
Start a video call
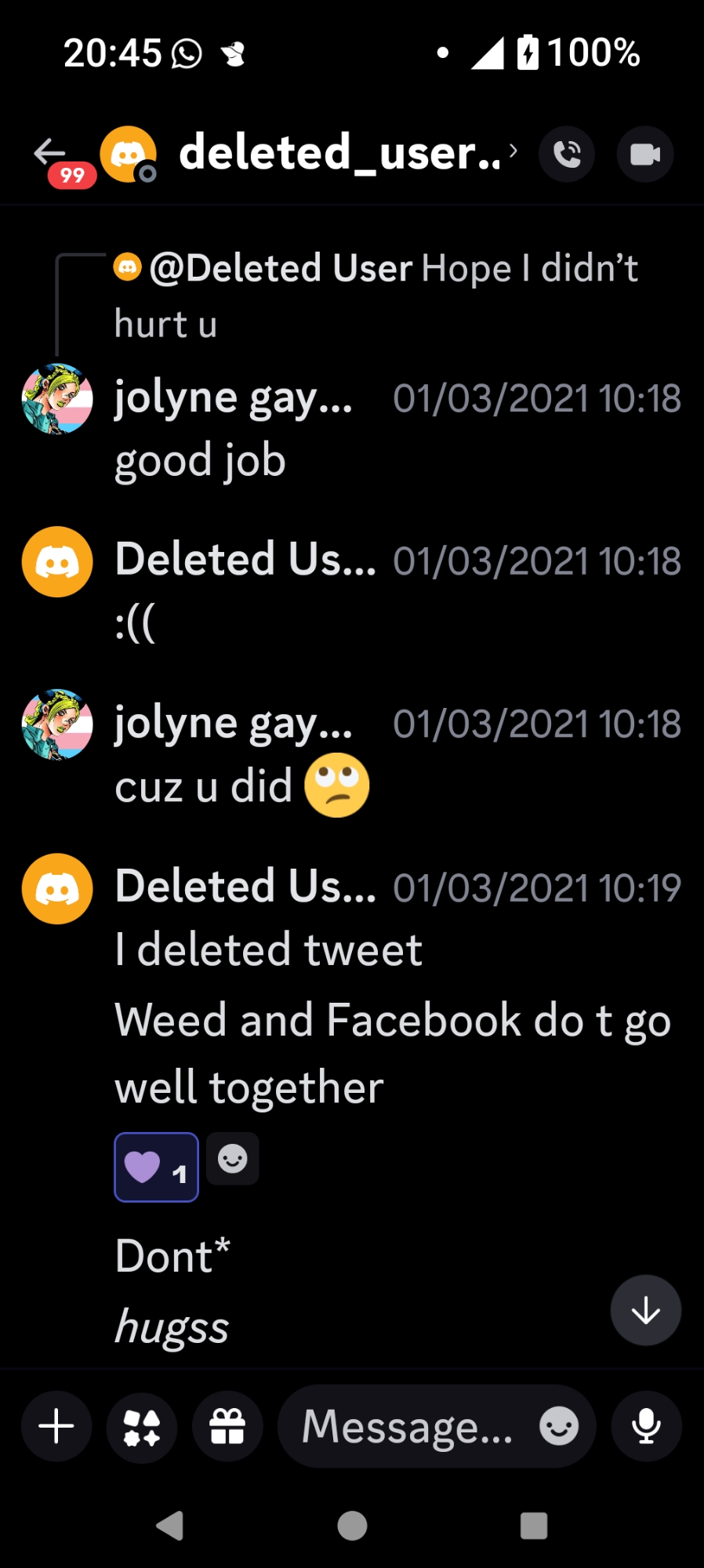[x=645, y=154]
